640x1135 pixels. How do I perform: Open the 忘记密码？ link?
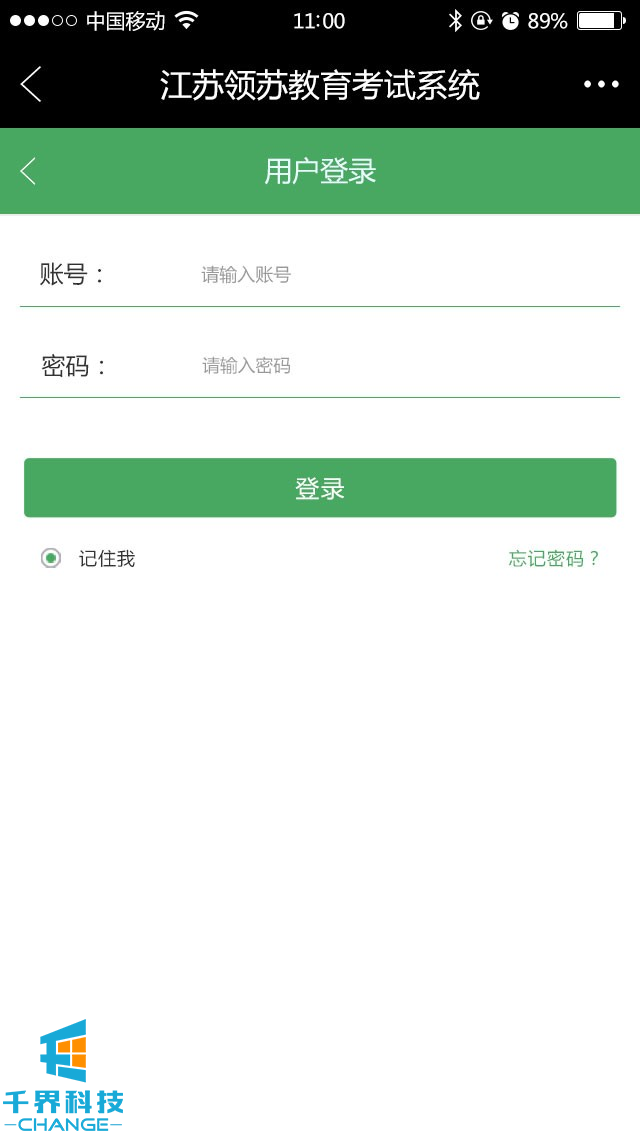click(553, 558)
